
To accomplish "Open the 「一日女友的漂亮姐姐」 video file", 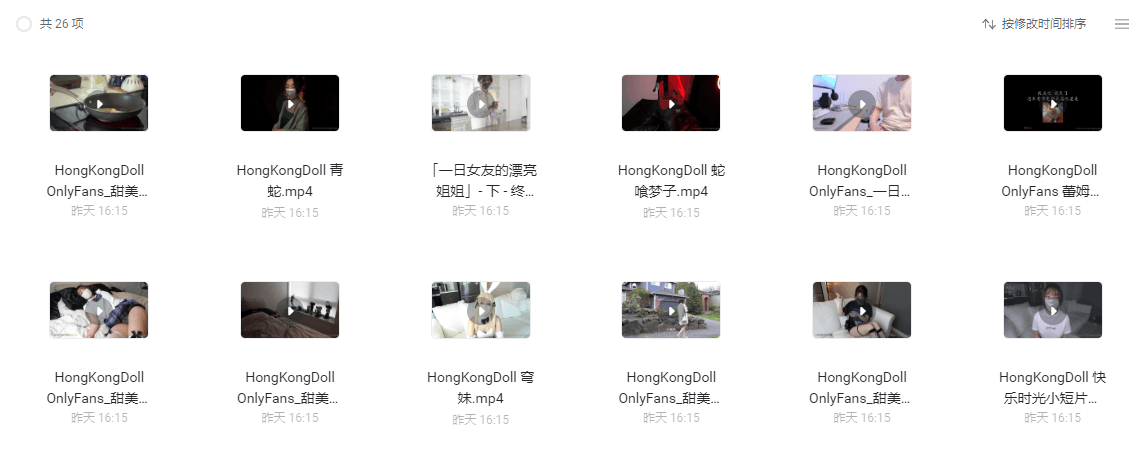I will pyautogui.click(x=481, y=103).
